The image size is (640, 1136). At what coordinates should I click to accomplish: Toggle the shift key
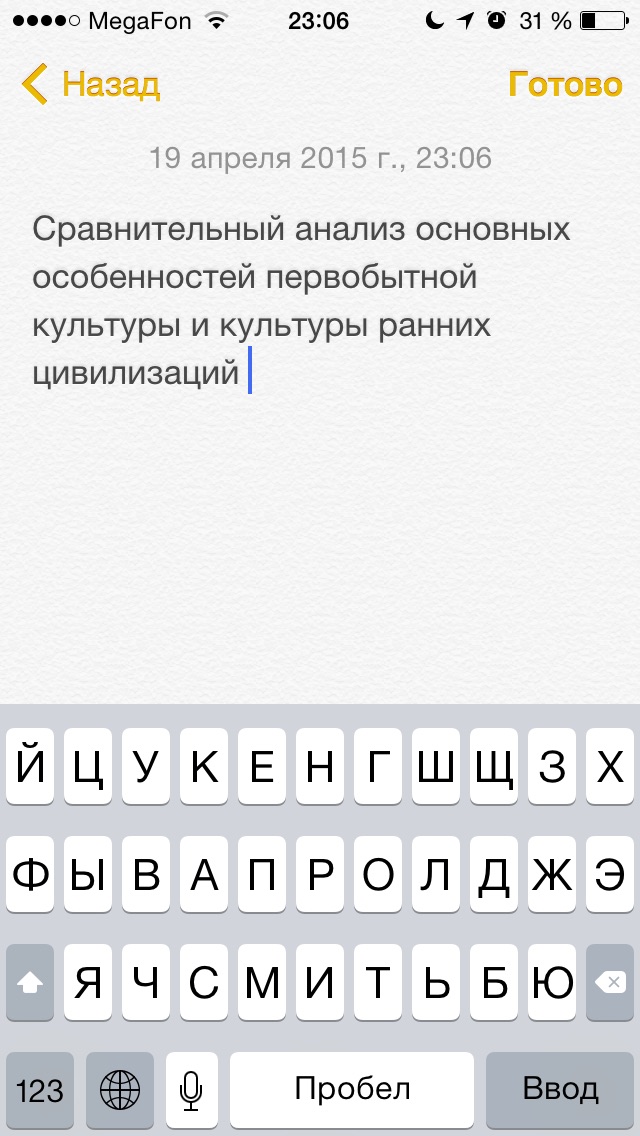coord(30,983)
